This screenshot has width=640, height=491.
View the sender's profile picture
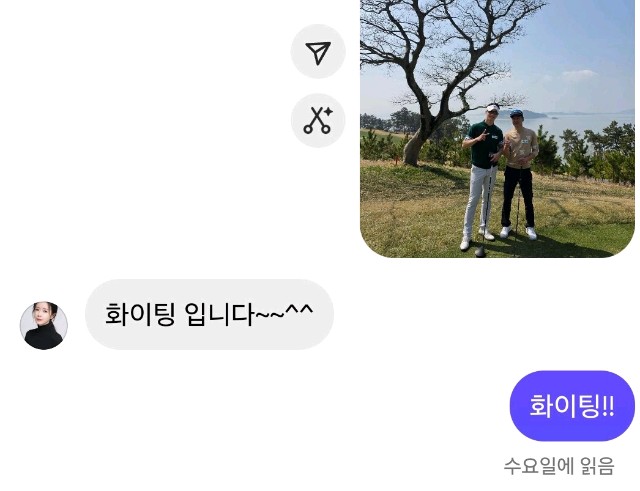coord(44,326)
